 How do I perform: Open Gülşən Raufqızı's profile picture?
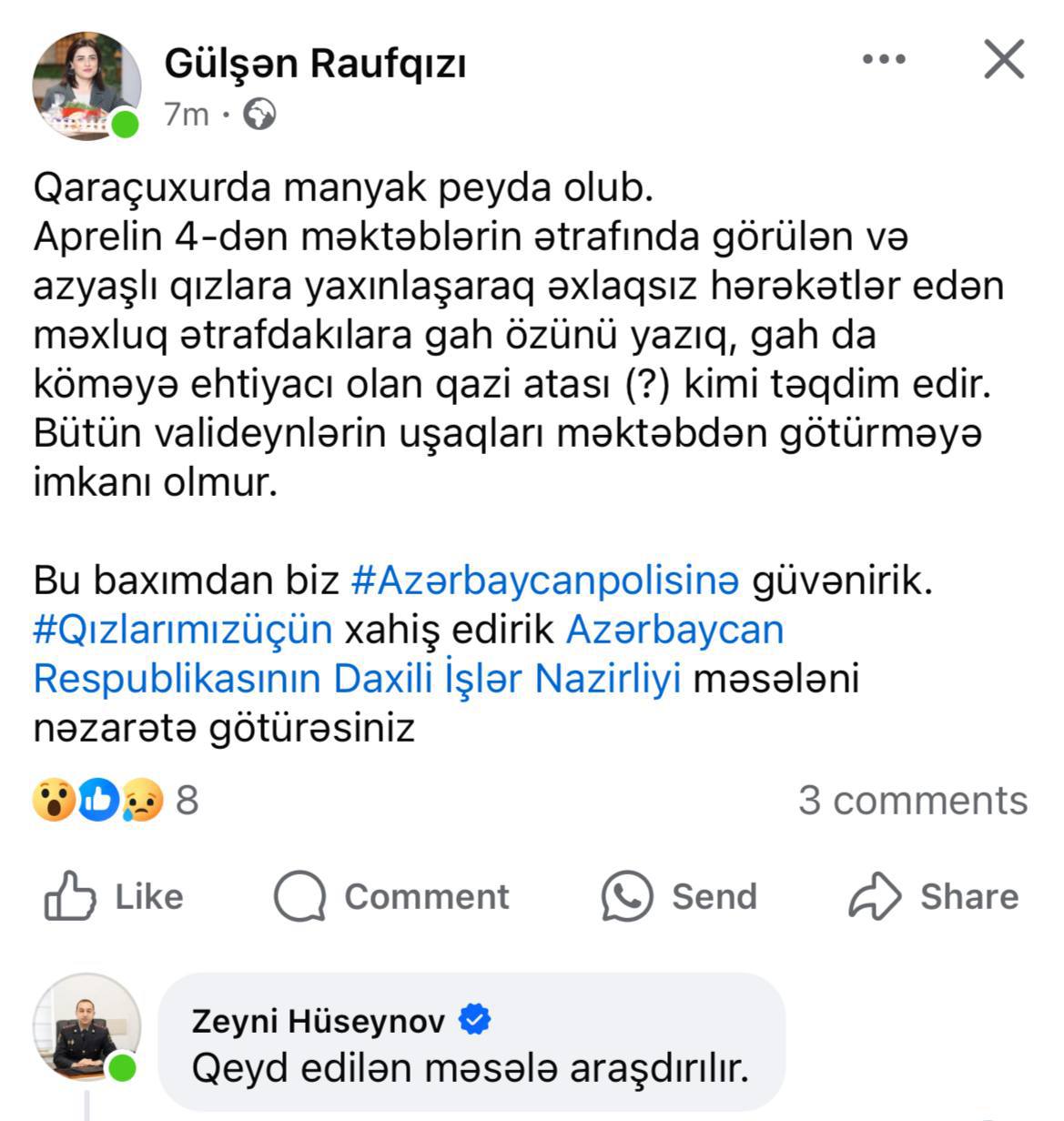click(86, 86)
